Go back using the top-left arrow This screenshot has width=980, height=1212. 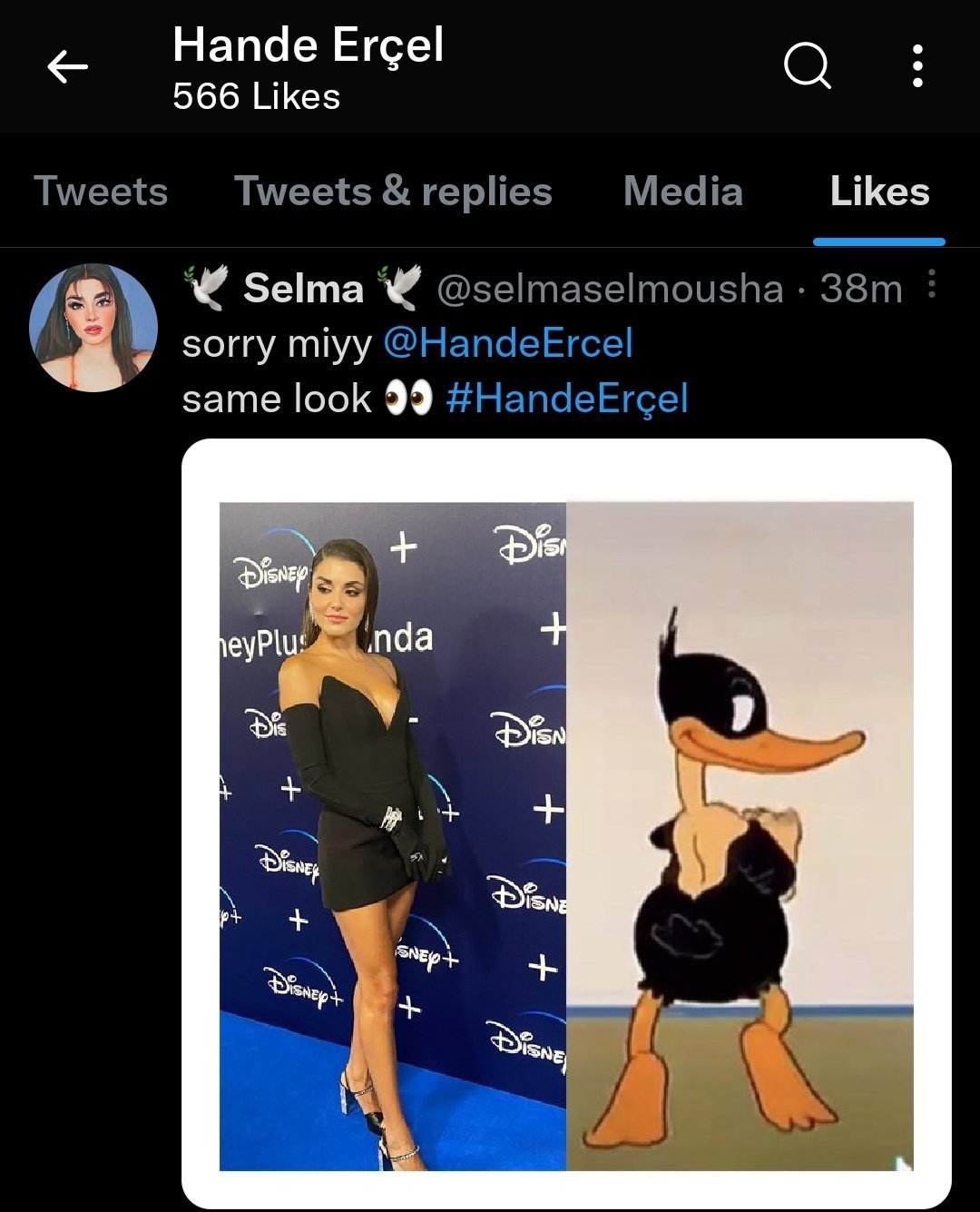68,66
